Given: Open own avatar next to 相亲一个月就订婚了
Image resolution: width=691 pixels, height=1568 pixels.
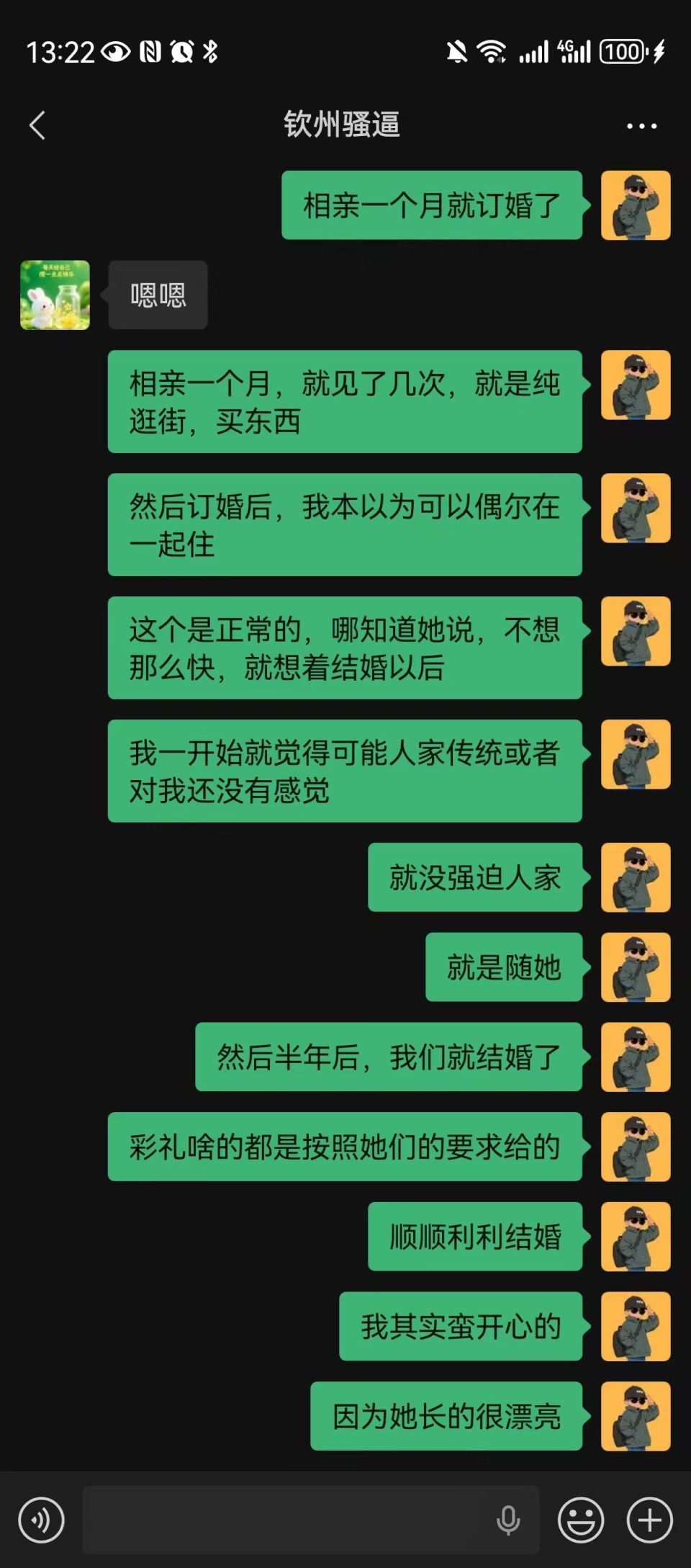Looking at the screenshot, I should pos(636,205).
